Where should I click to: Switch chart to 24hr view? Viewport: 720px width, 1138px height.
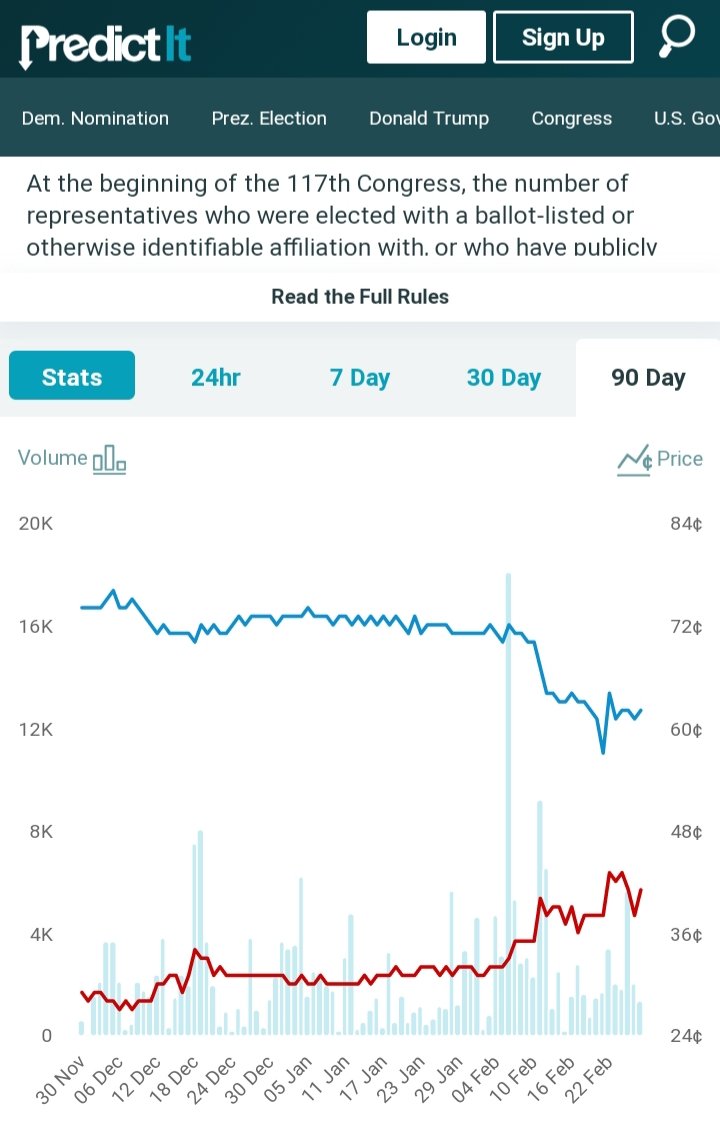(x=216, y=378)
